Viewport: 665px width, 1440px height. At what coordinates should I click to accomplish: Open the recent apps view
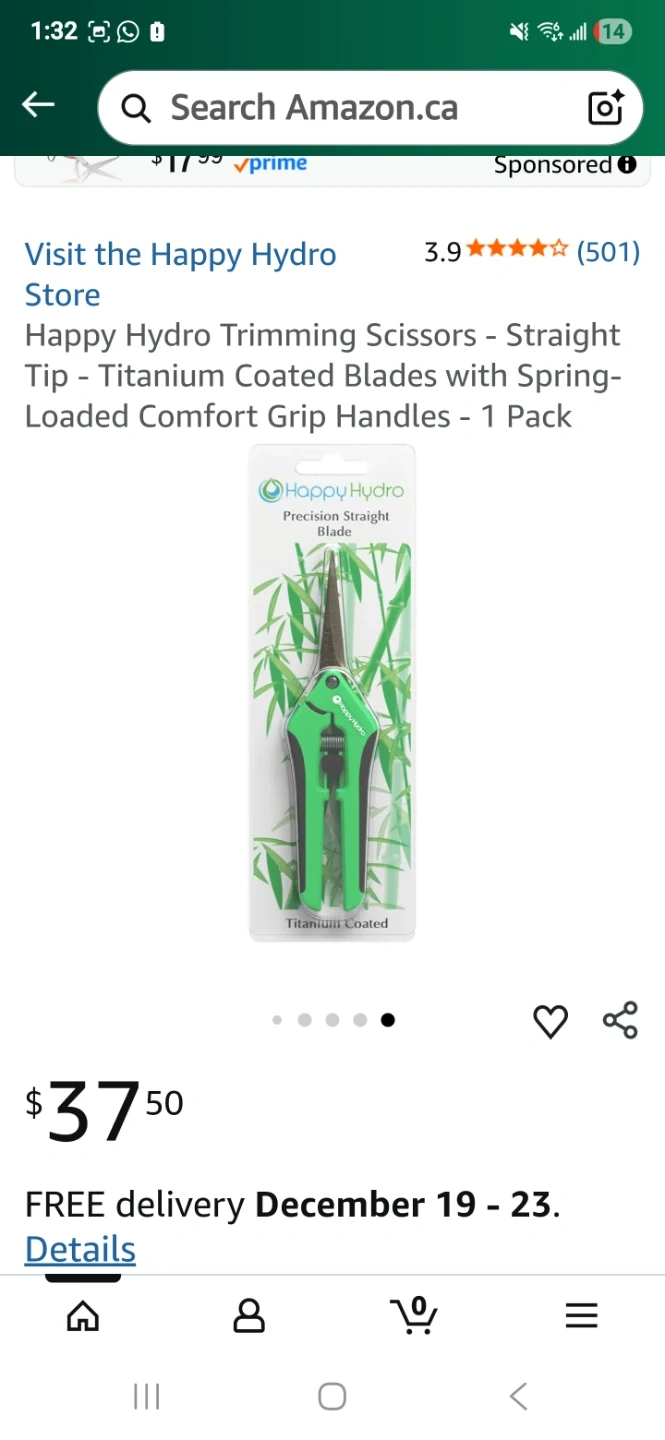147,1396
